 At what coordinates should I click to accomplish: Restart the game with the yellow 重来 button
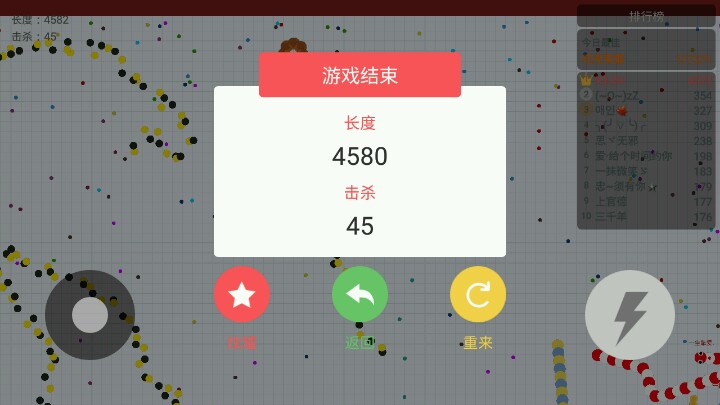coord(478,294)
